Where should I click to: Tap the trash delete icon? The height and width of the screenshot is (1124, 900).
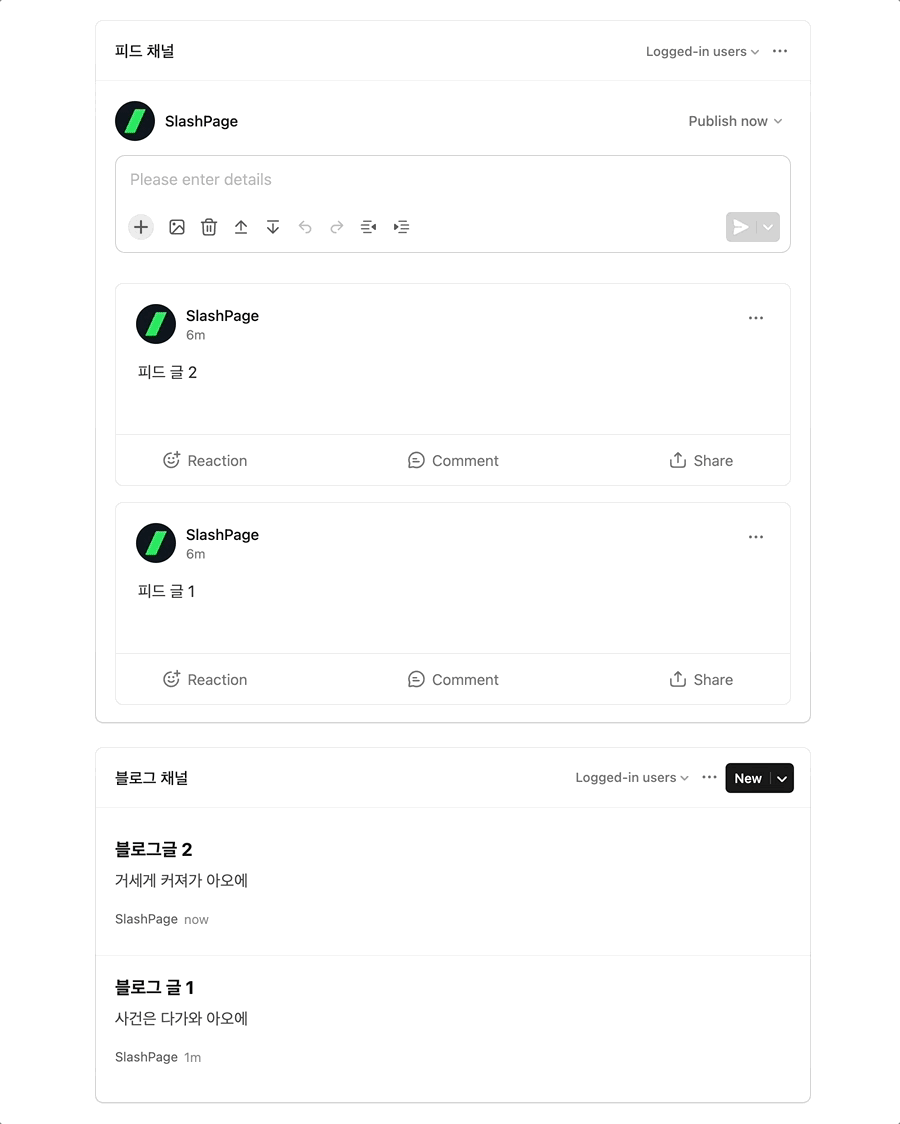coord(209,227)
